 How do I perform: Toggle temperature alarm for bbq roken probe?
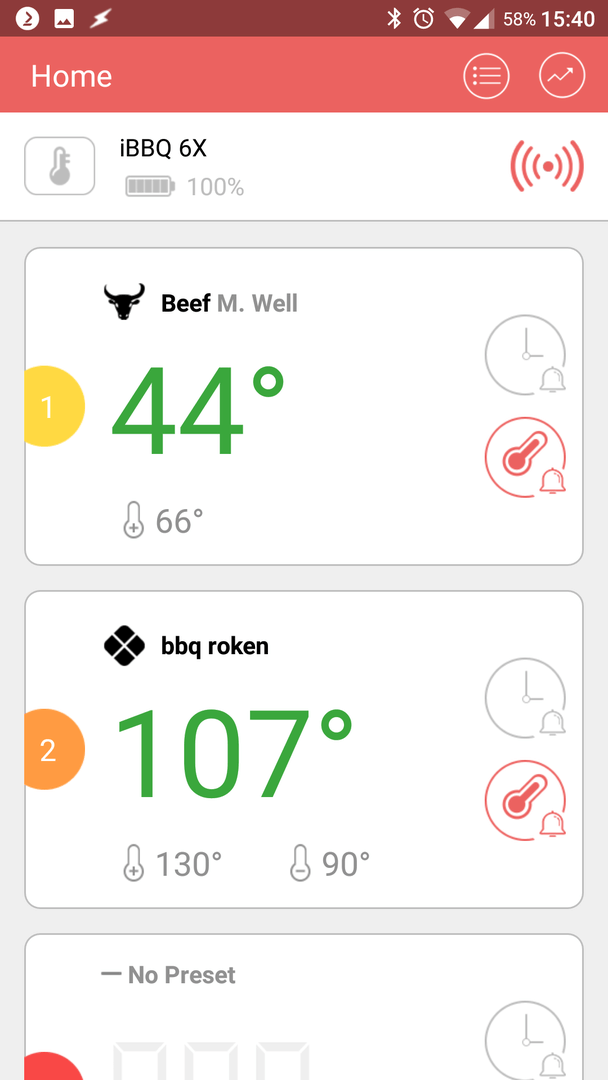pyautogui.click(x=526, y=799)
